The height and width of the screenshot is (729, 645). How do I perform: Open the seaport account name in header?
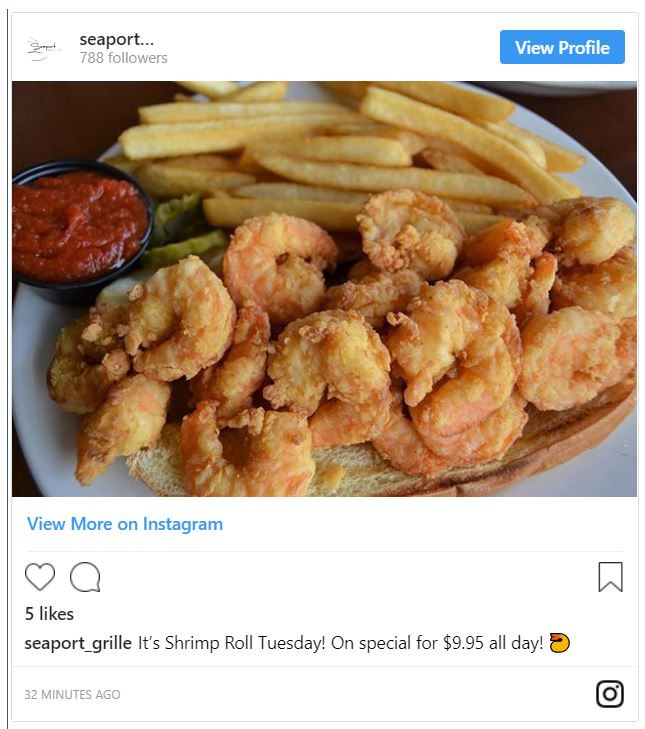click(x=116, y=39)
